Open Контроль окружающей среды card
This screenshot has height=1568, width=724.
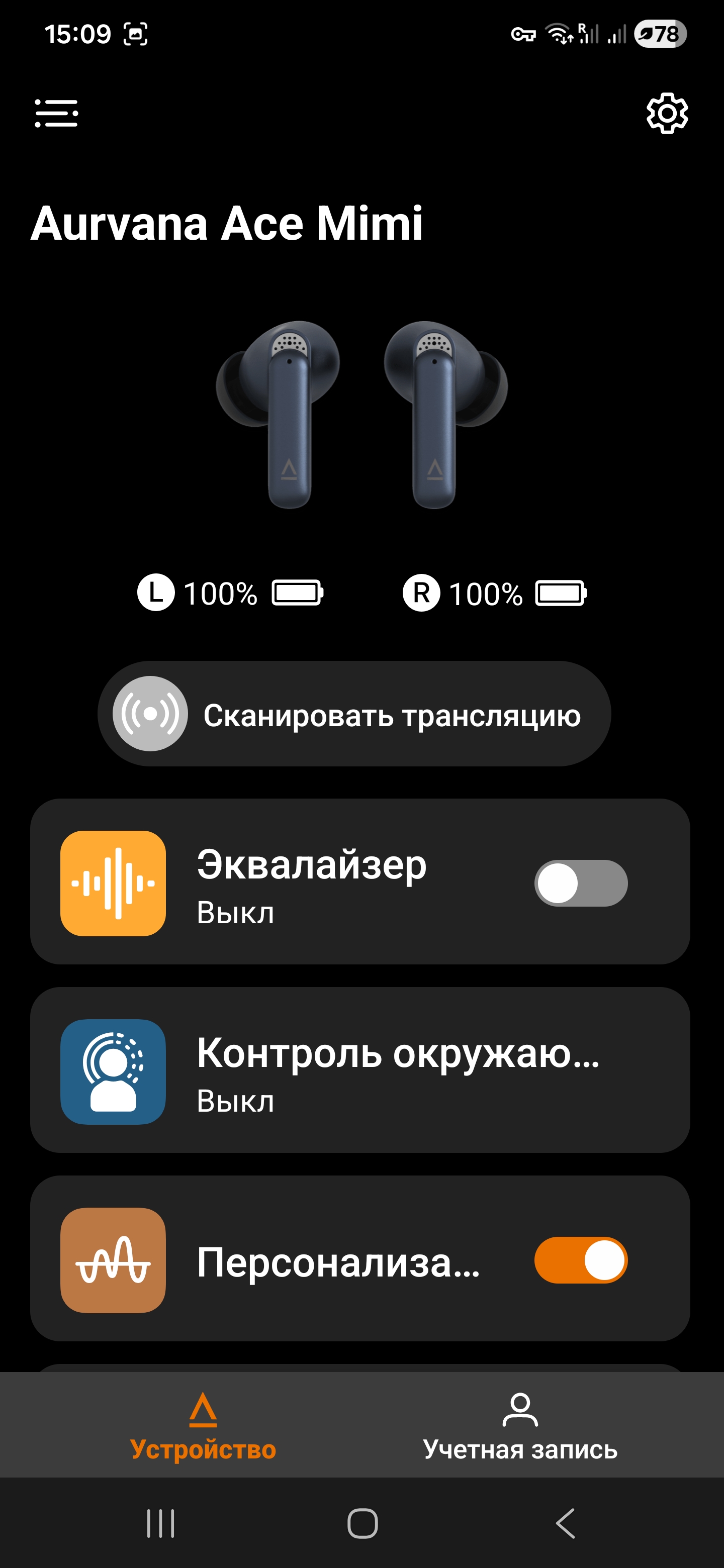[359, 1070]
